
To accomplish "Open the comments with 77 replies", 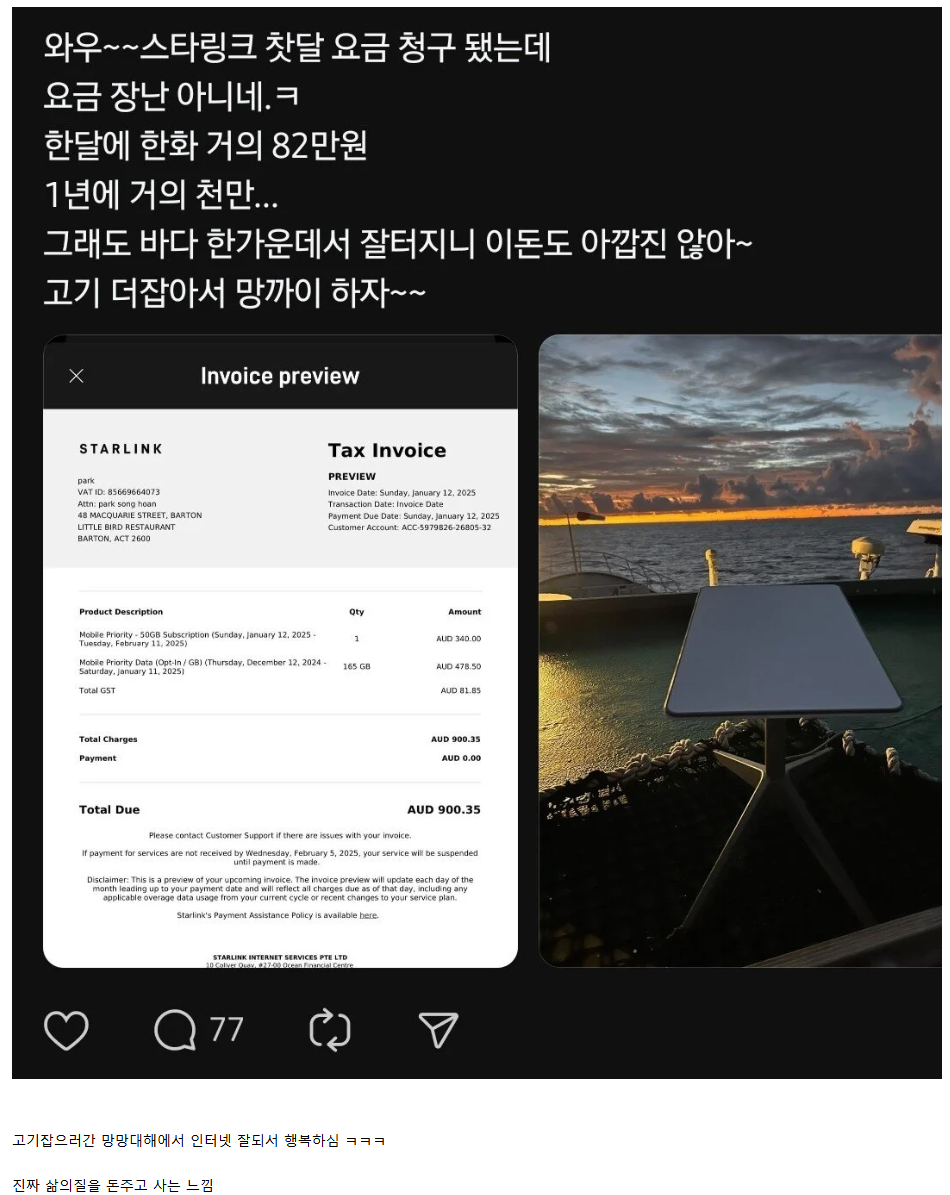I will [176, 1030].
